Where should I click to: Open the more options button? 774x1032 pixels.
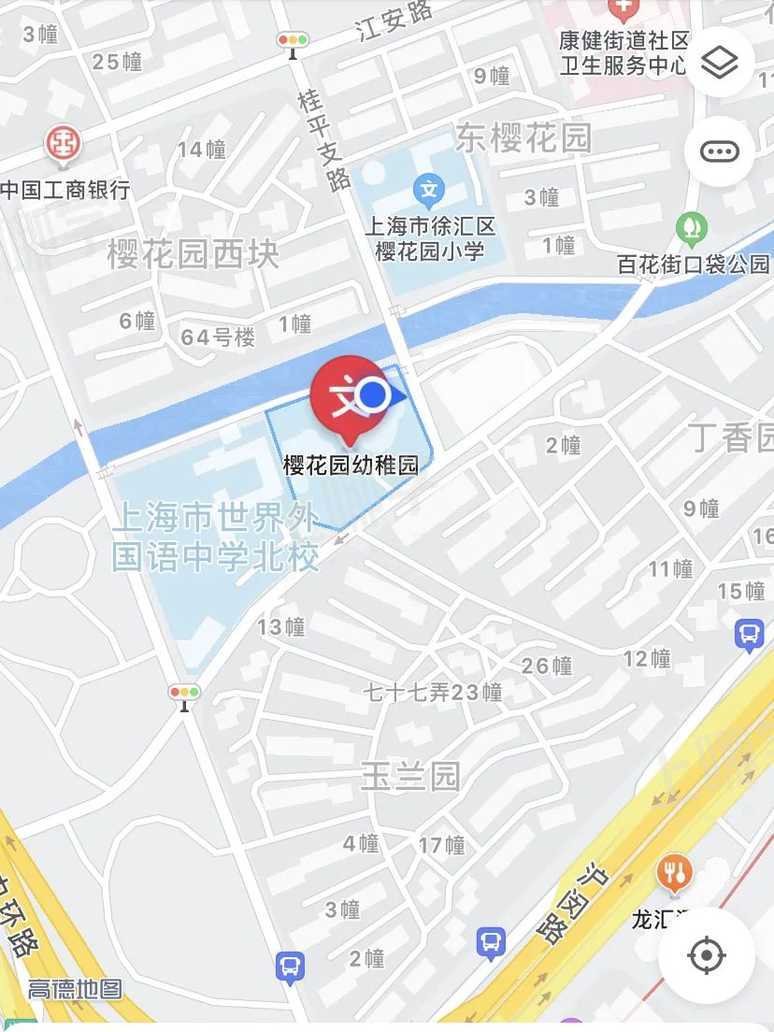(719, 151)
